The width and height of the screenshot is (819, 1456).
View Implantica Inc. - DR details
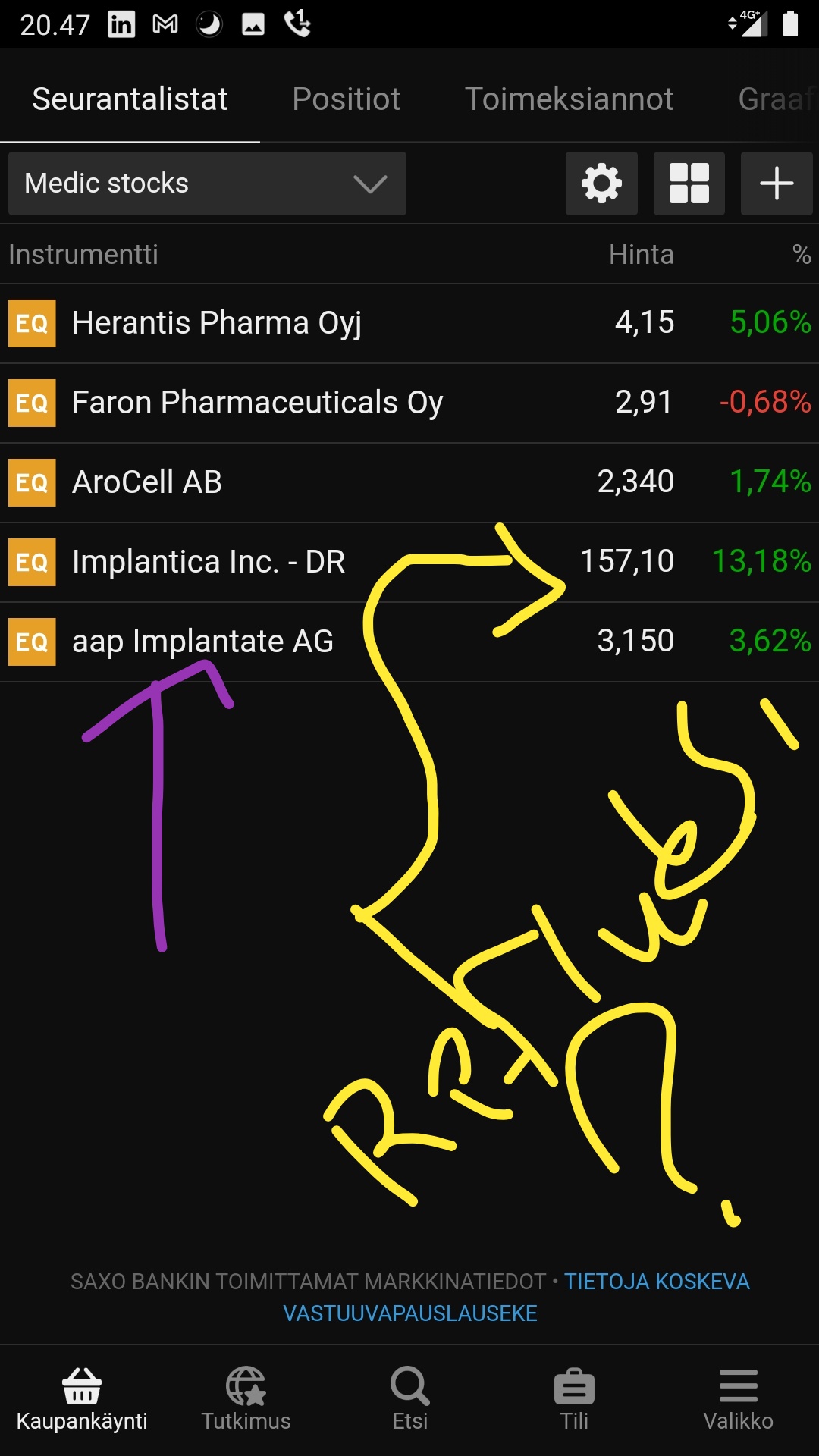pyautogui.click(x=409, y=563)
